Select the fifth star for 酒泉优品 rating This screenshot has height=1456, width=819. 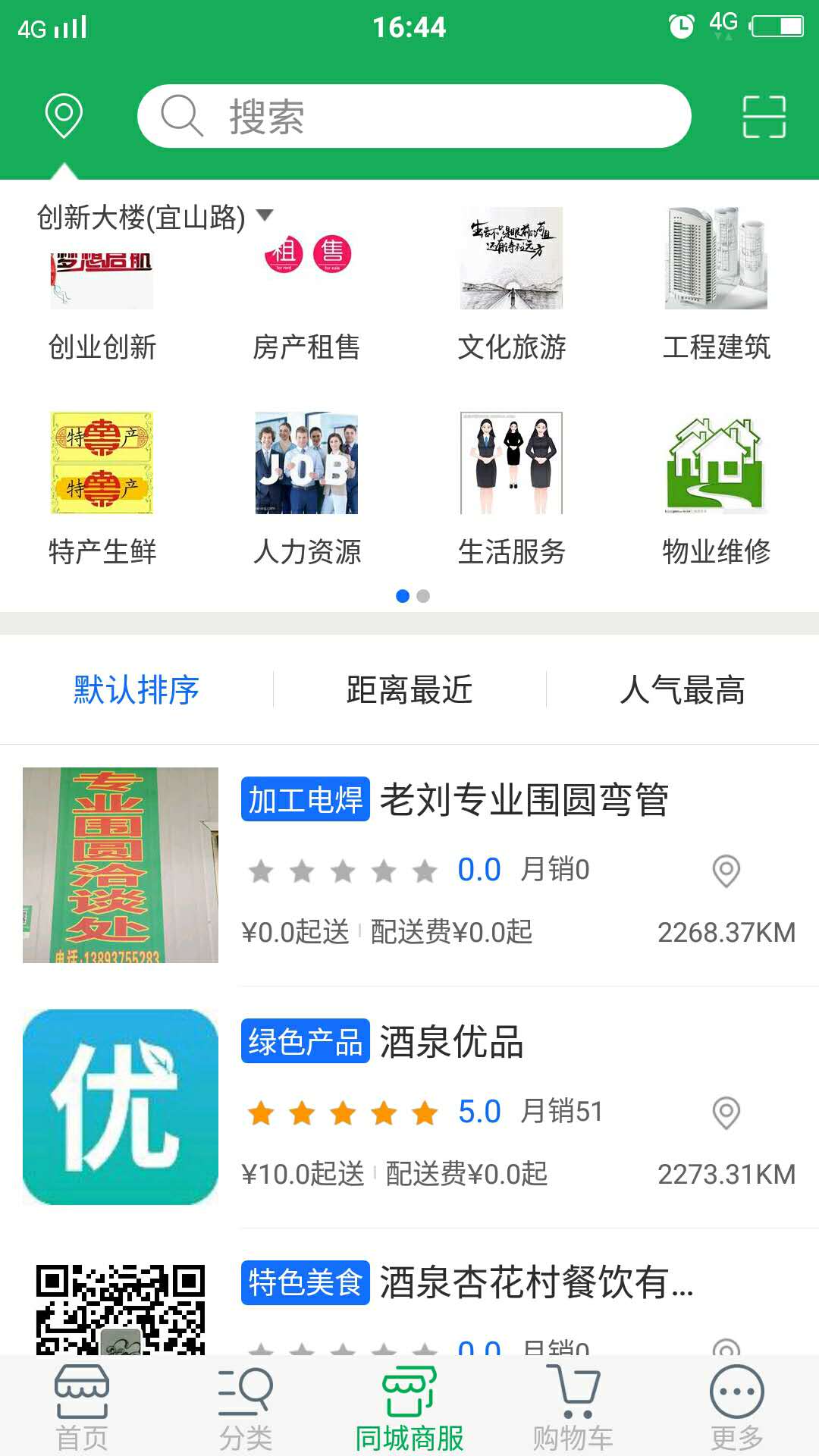click(422, 1112)
